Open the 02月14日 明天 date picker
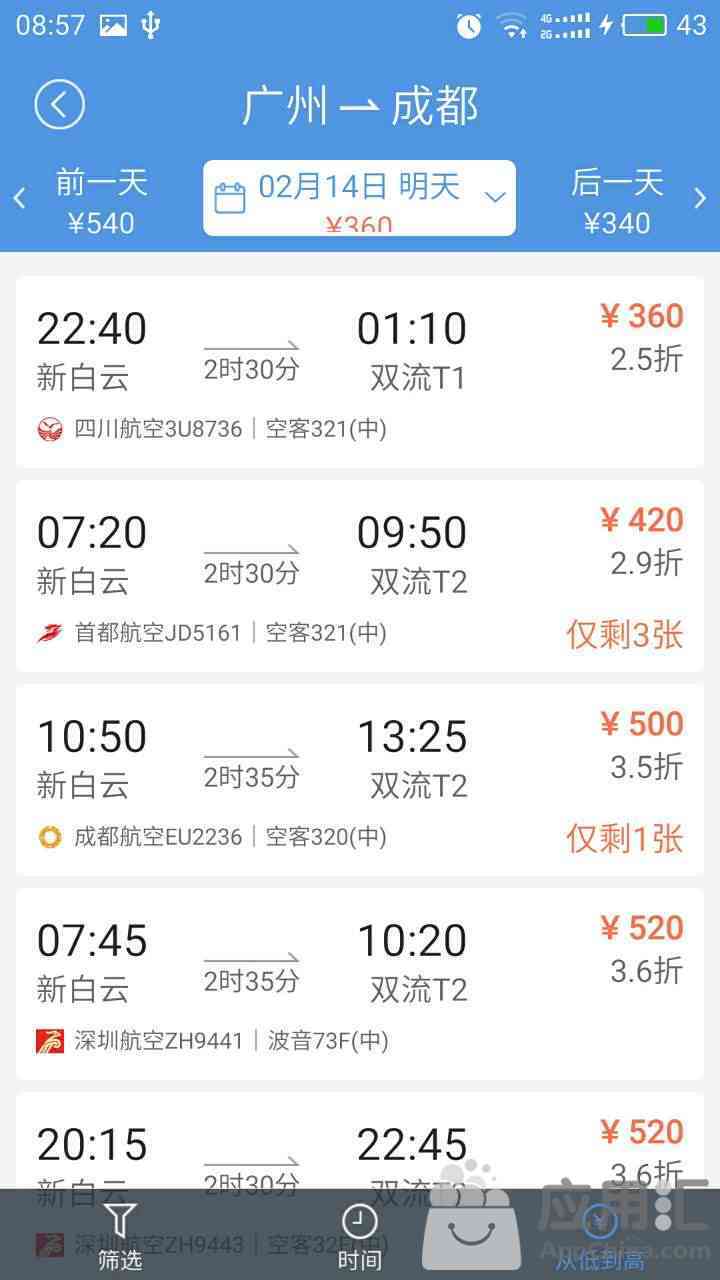 [x=360, y=198]
